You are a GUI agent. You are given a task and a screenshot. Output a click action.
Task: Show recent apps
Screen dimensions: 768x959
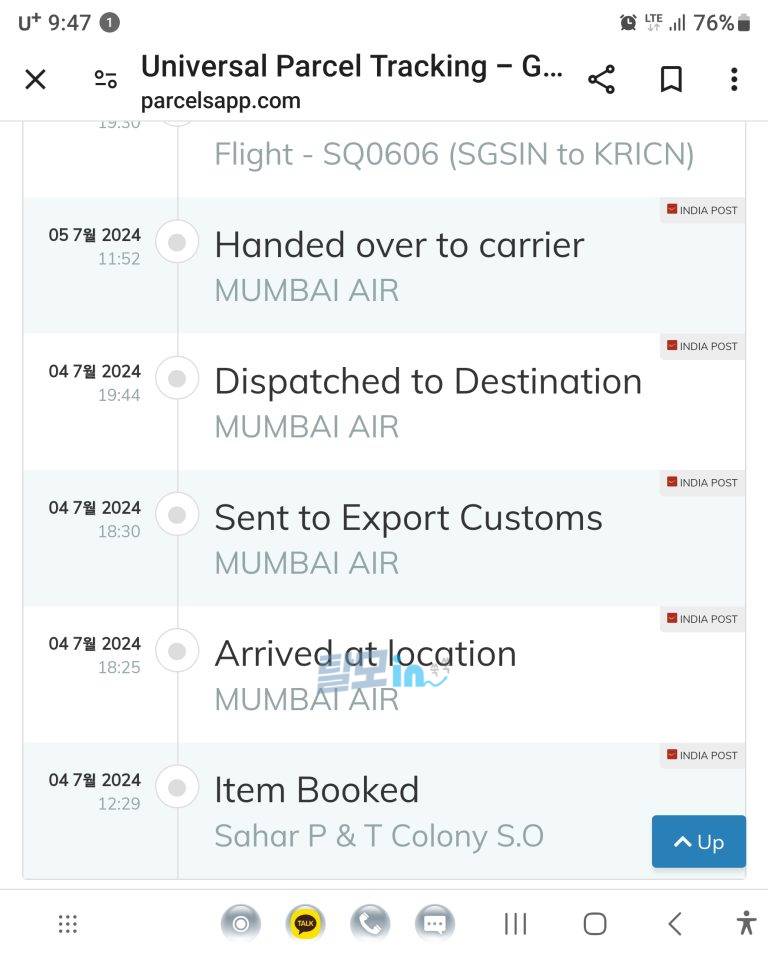(515, 924)
